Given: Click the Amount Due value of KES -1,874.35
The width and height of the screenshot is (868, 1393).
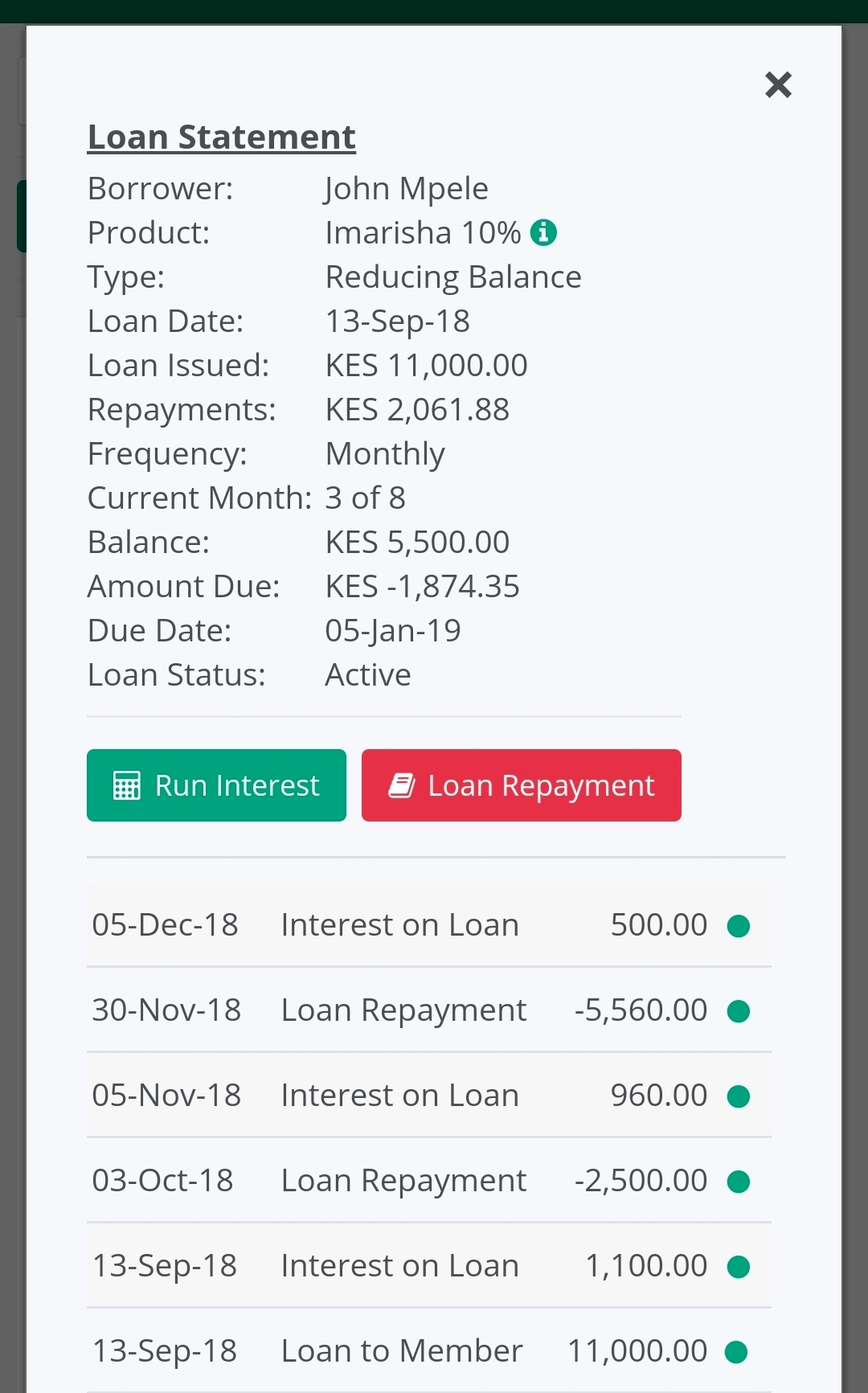Looking at the screenshot, I should (x=422, y=586).
